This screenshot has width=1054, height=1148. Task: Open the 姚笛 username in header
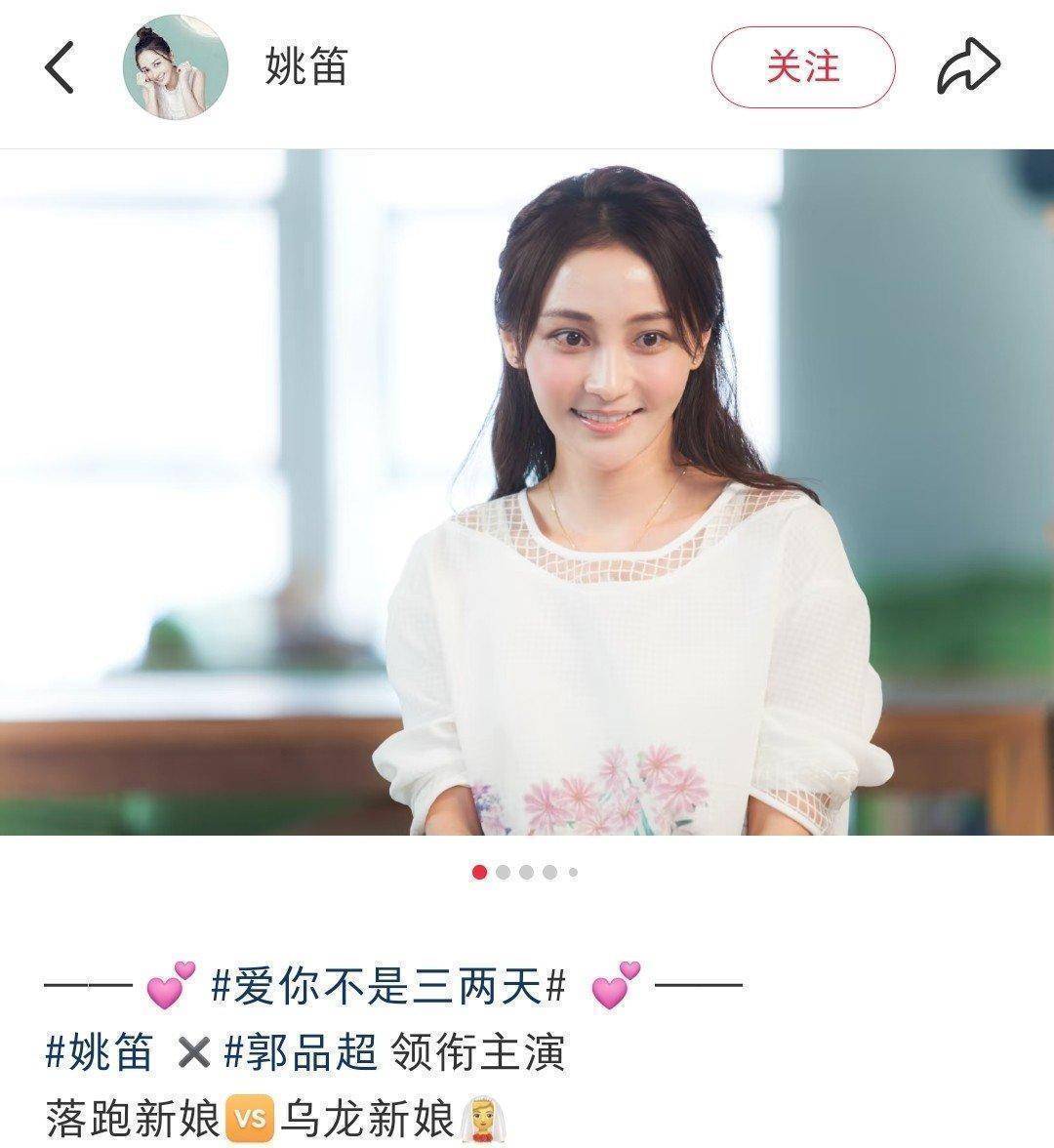pos(306,67)
